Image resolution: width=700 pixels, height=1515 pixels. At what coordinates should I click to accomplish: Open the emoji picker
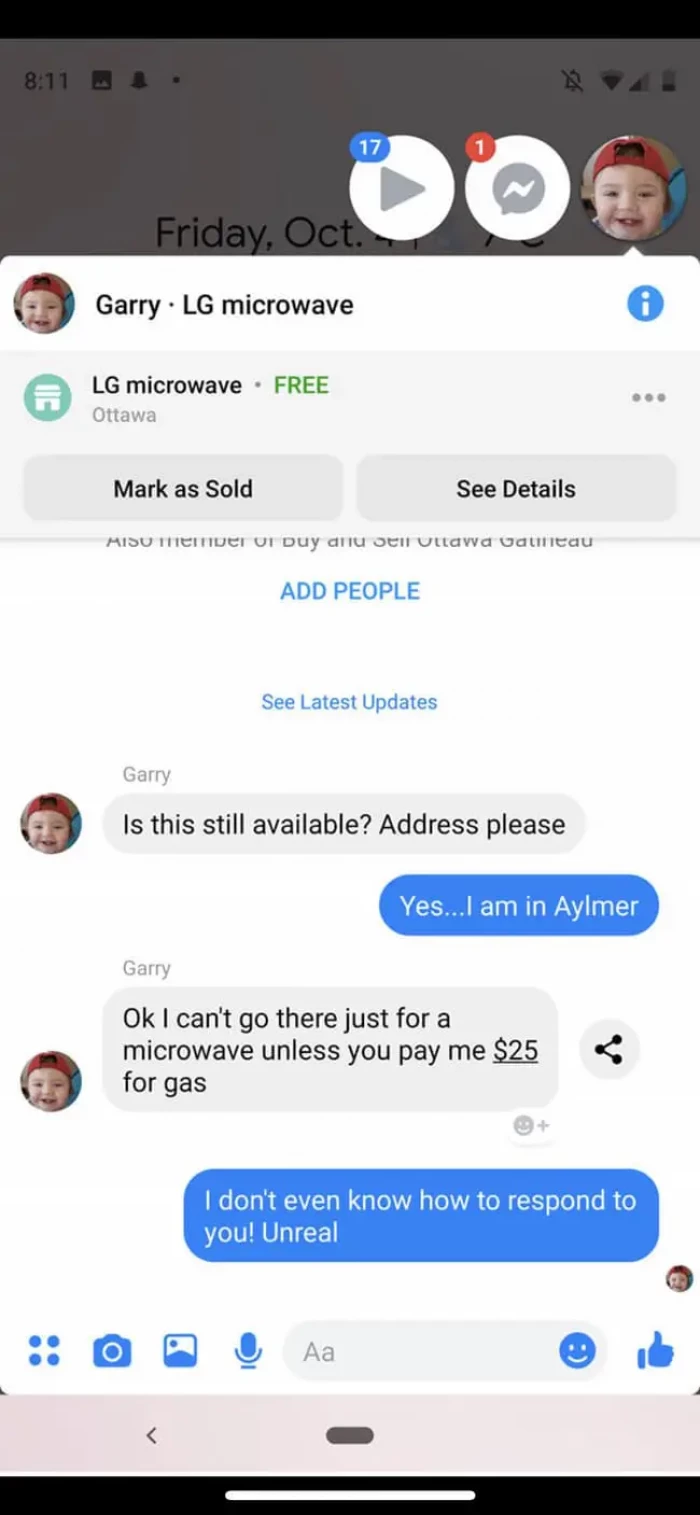(577, 1352)
